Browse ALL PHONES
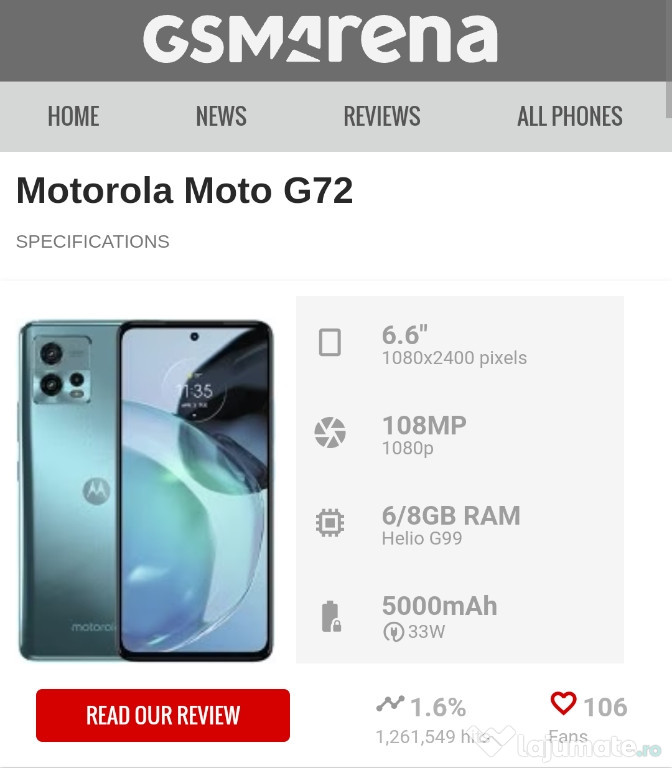 pyautogui.click(x=569, y=116)
